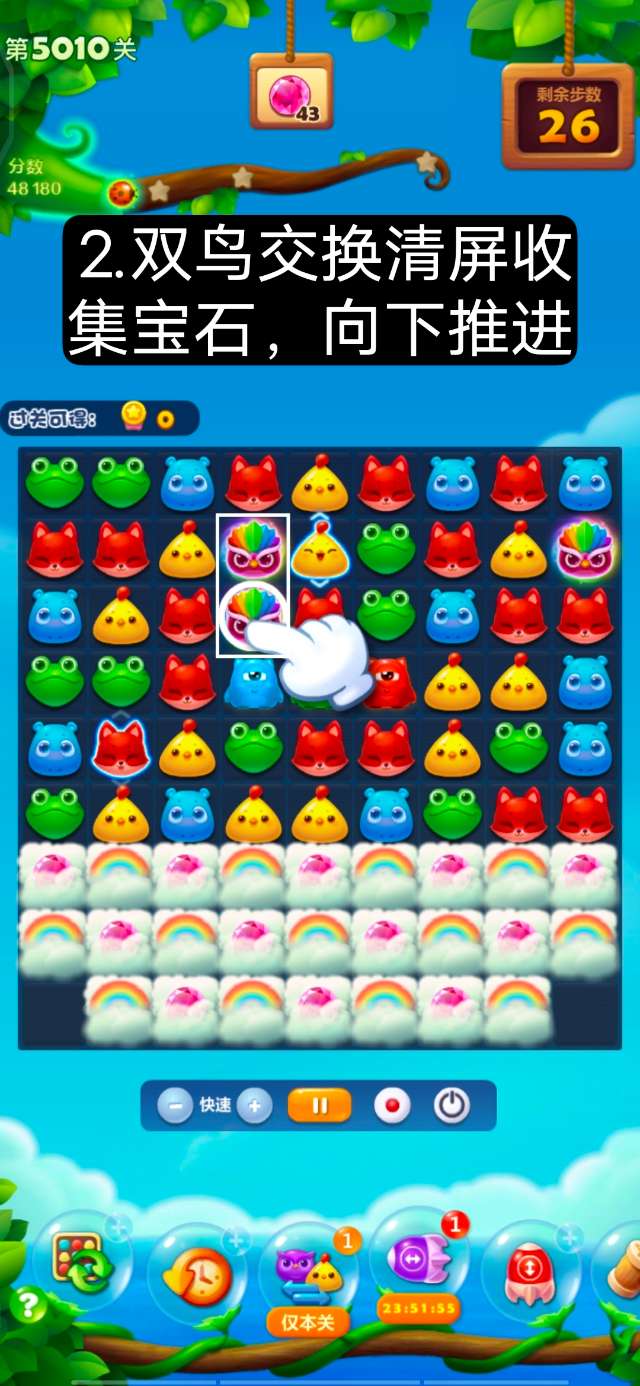Start recording with the red dot button
The width and height of the screenshot is (640, 1386).
click(x=392, y=1106)
